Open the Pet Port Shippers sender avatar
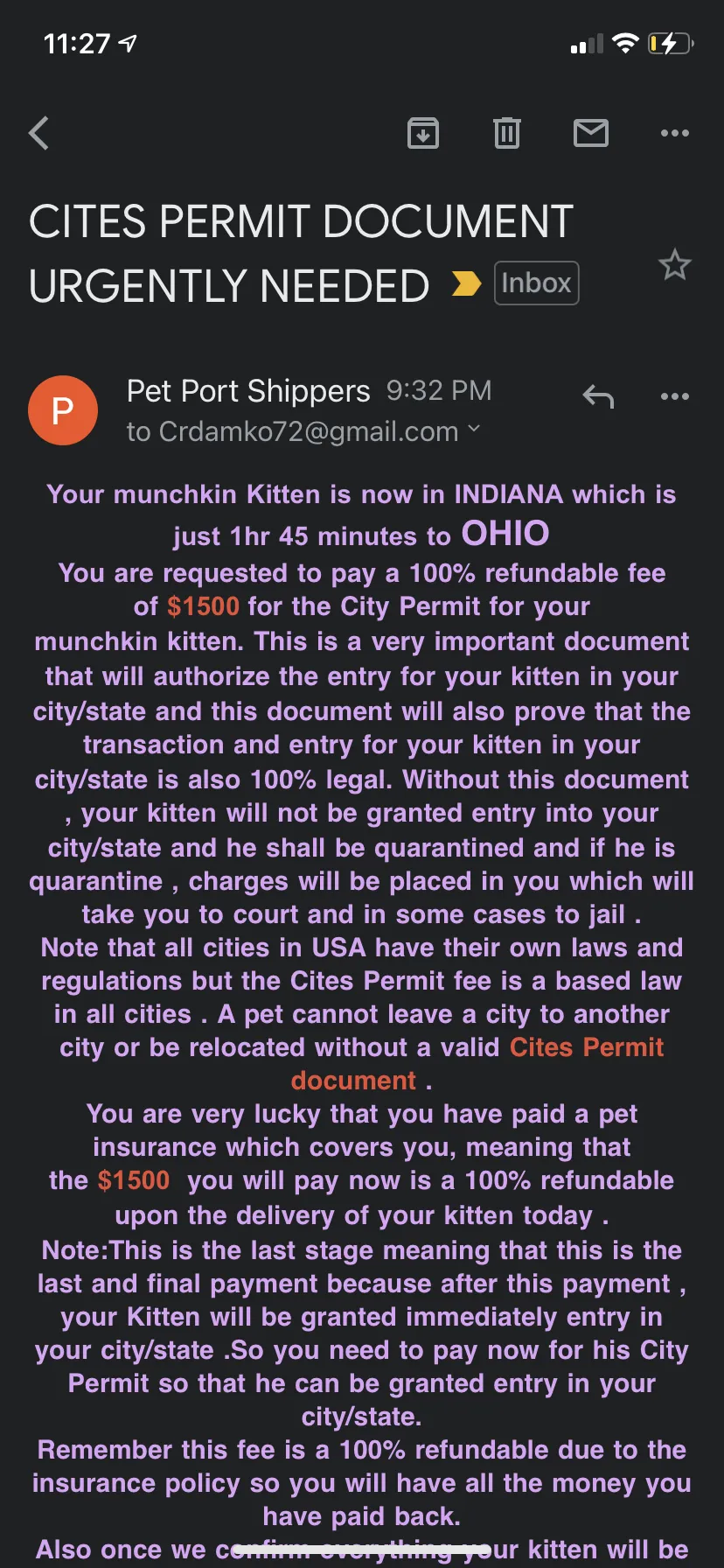Screen dimensions: 724x1568 click(x=63, y=410)
